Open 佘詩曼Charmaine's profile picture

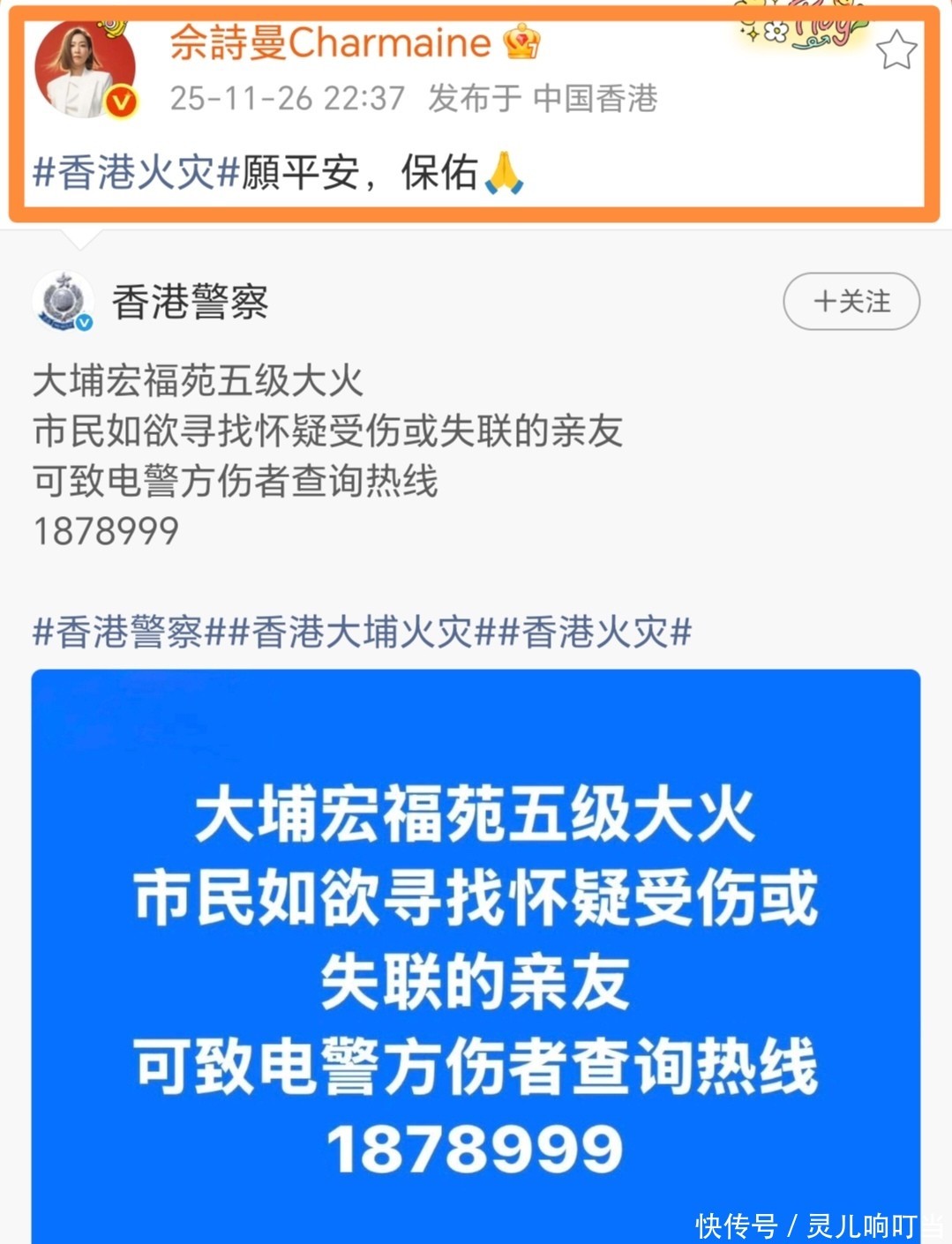[x=85, y=70]
